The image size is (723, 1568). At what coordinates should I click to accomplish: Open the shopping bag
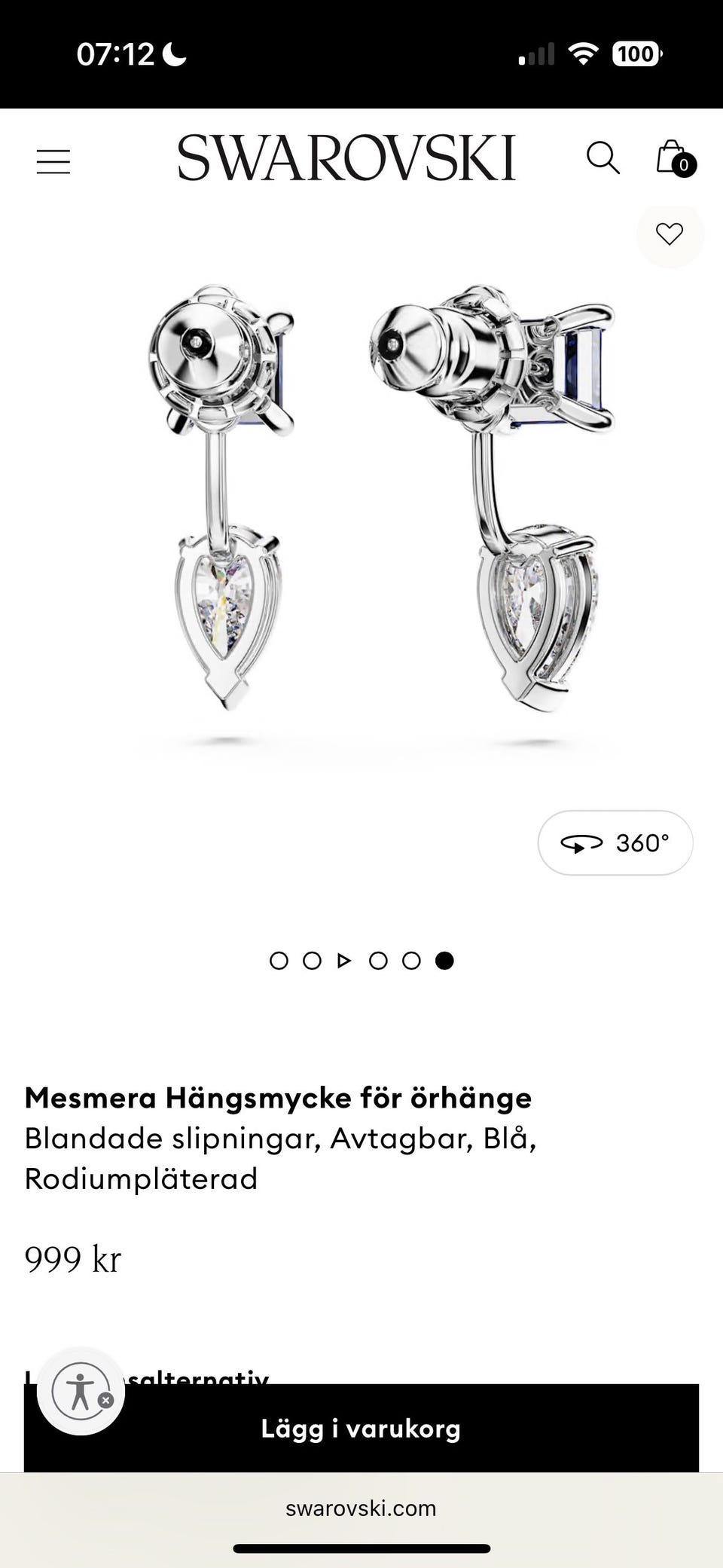(673, 158)
